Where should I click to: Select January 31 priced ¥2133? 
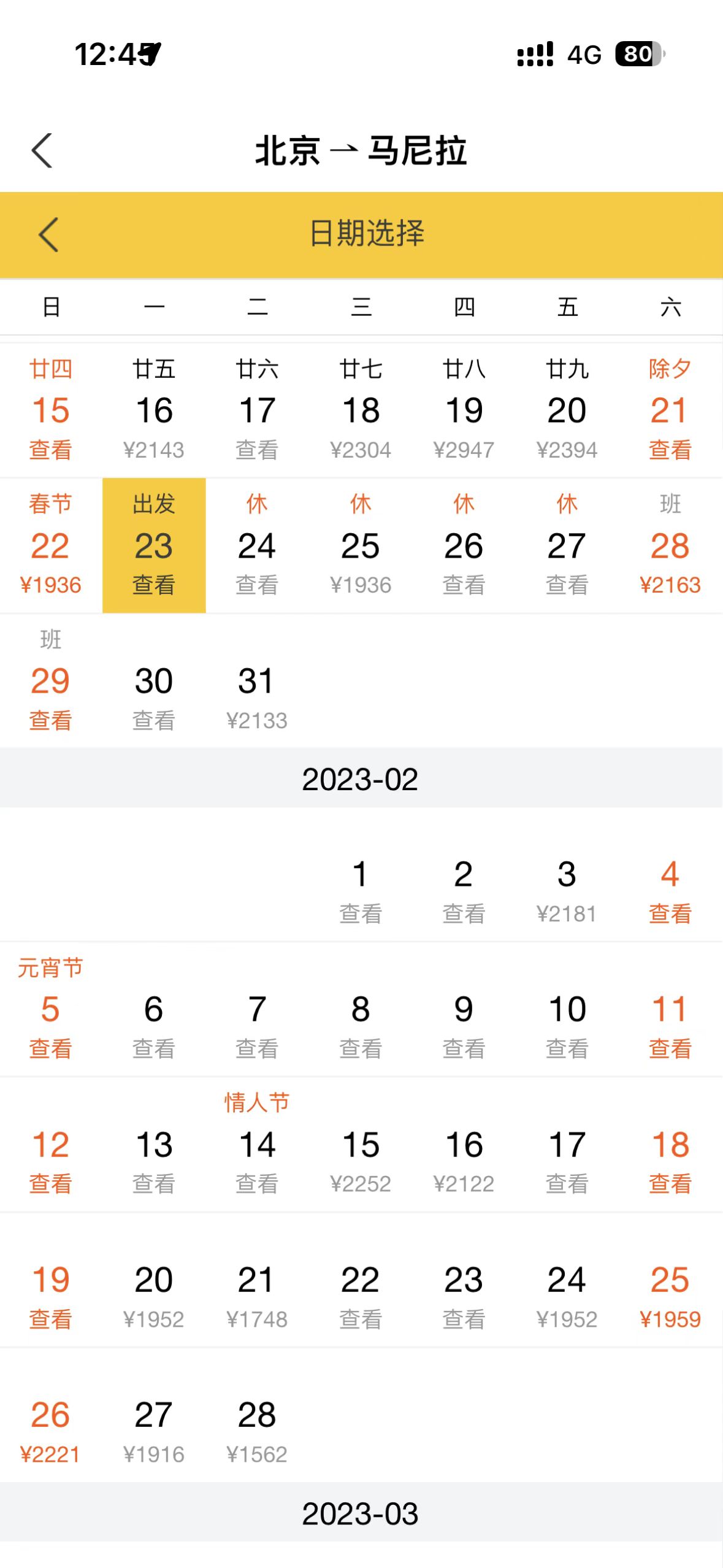click(258, 681)
